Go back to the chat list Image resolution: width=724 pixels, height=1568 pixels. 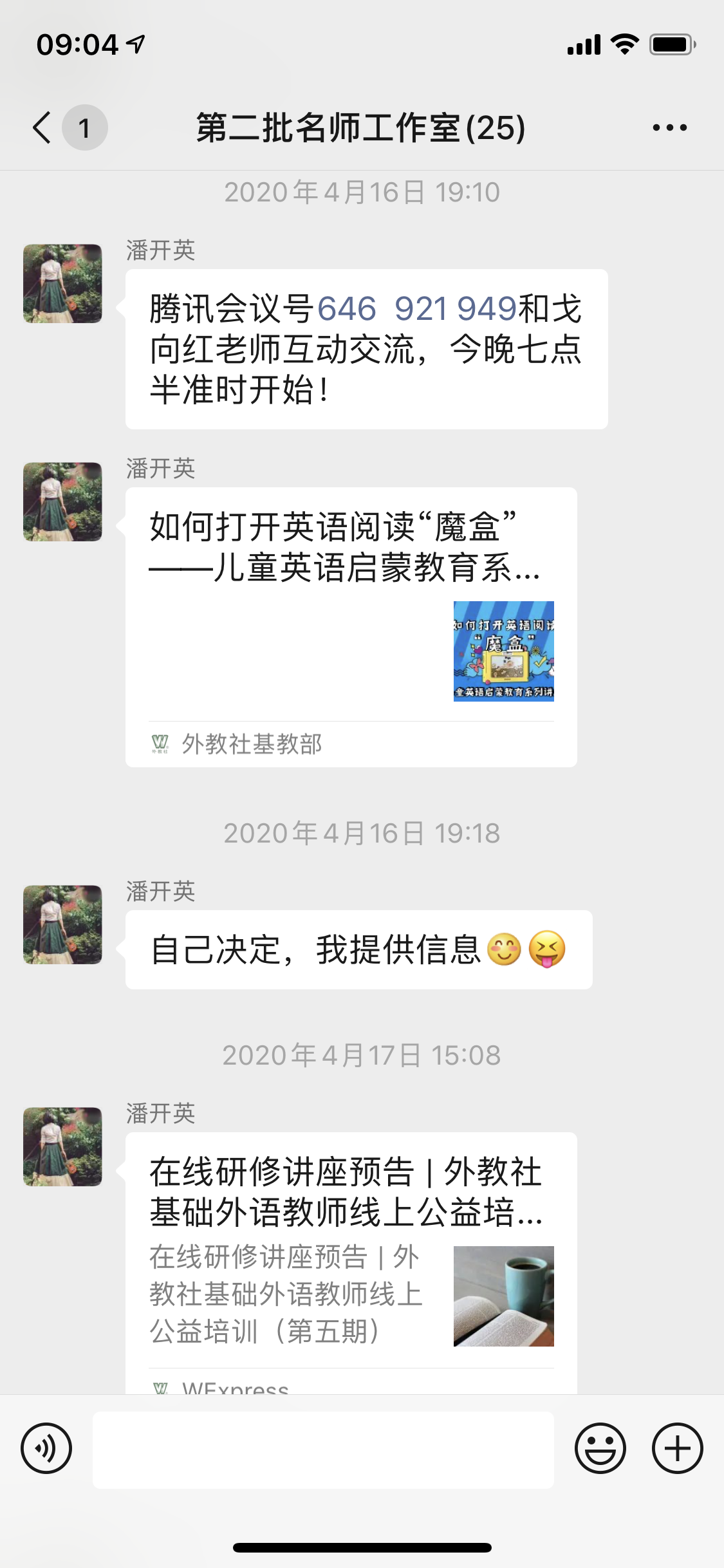(x=44, y=127)
